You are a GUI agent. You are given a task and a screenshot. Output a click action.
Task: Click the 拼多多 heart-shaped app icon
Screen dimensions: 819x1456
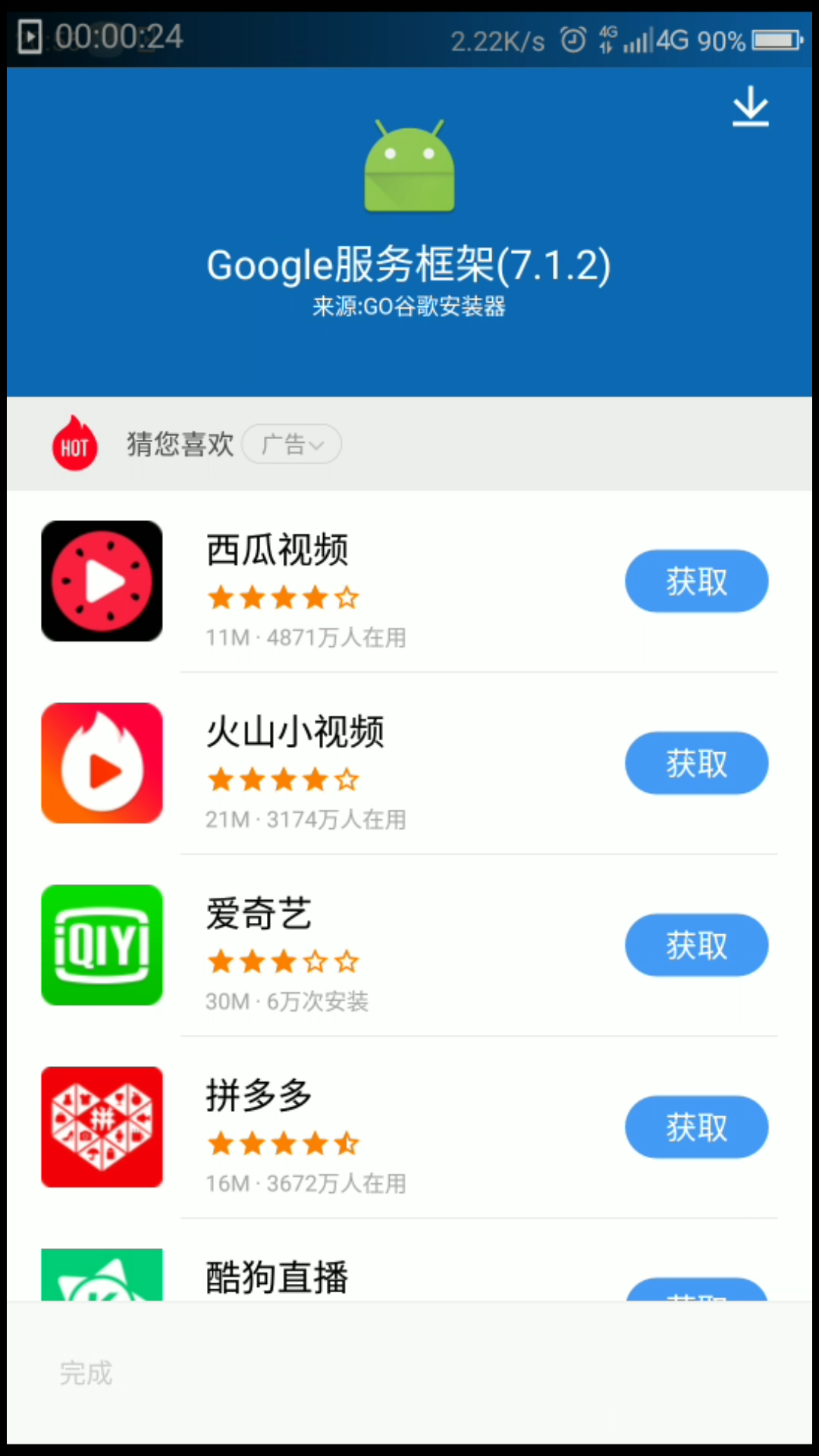(102, 1127)
